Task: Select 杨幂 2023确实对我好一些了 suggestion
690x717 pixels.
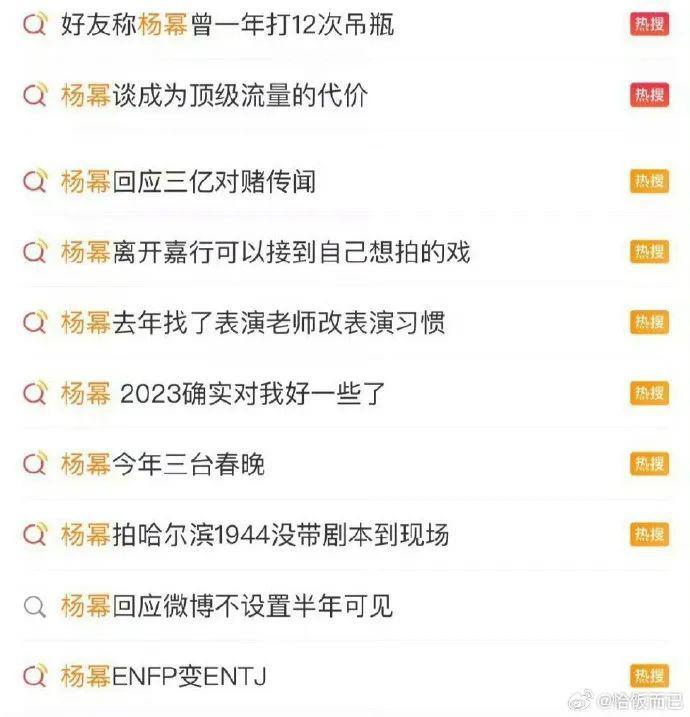Action: click(222, 394)
